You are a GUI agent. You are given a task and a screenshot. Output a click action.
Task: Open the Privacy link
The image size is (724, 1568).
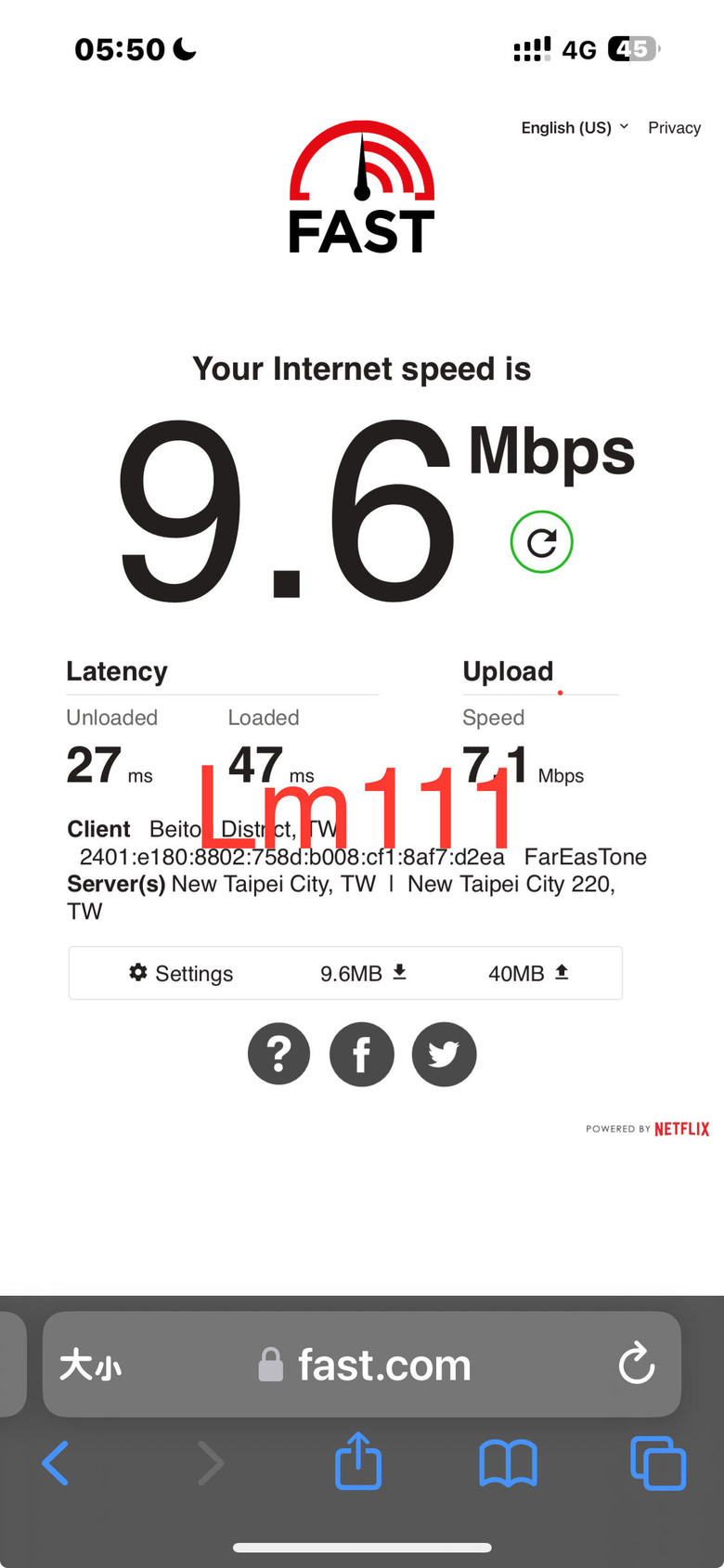(674, 128)
